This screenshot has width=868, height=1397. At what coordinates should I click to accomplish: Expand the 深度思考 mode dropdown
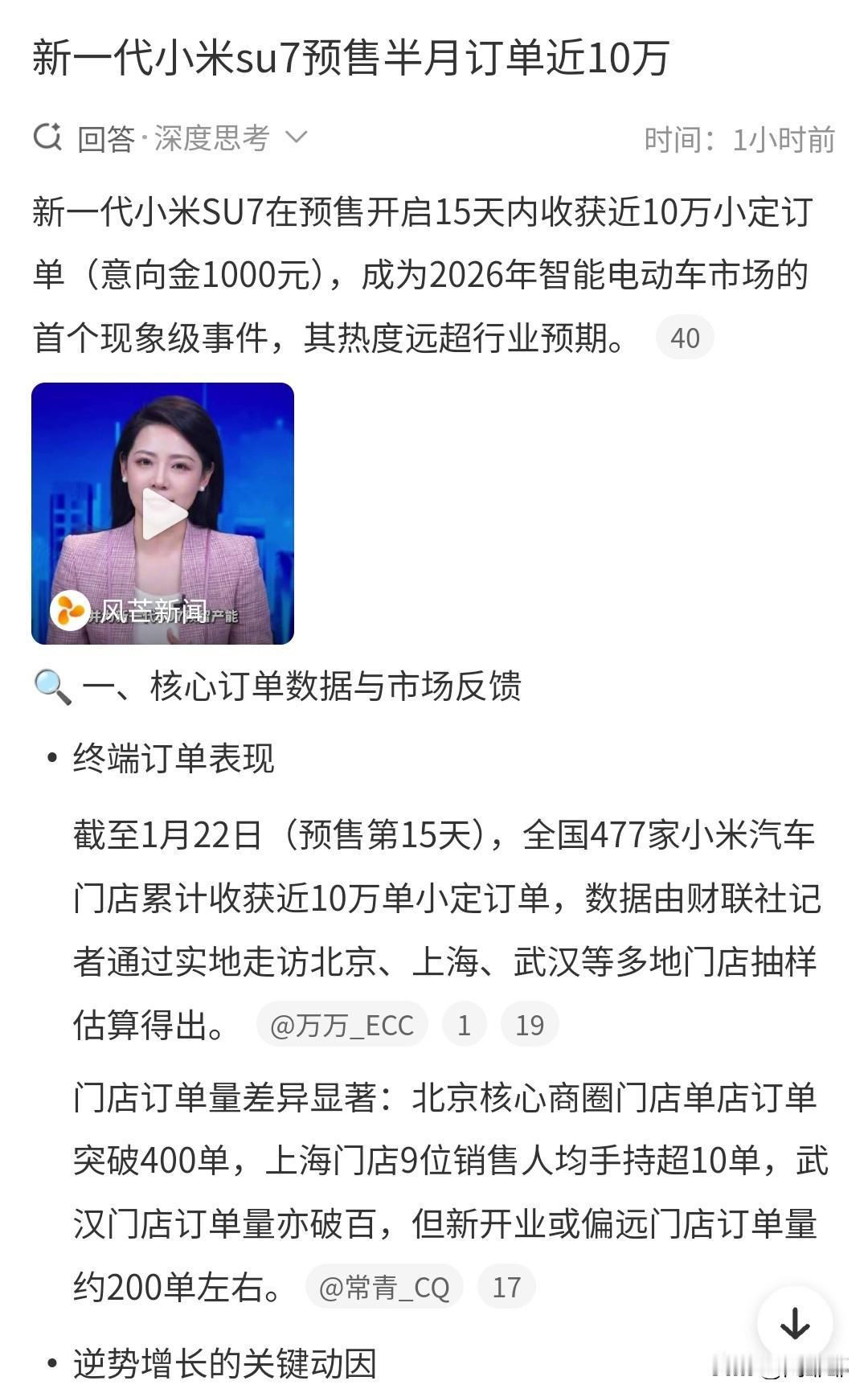[297, 138]
